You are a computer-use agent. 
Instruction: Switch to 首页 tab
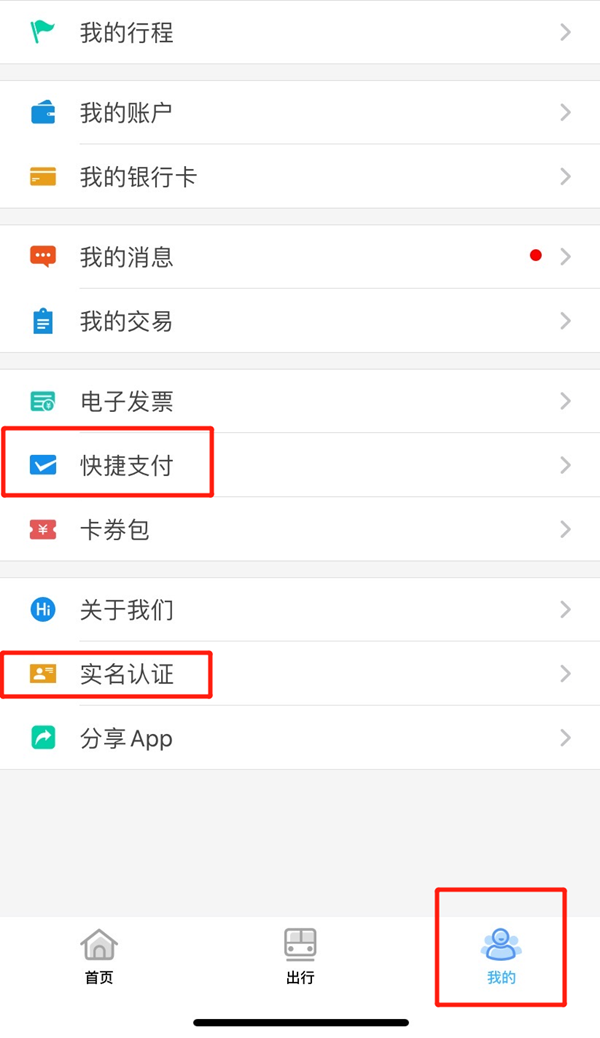pyautogui.click(x=99, y=955)
